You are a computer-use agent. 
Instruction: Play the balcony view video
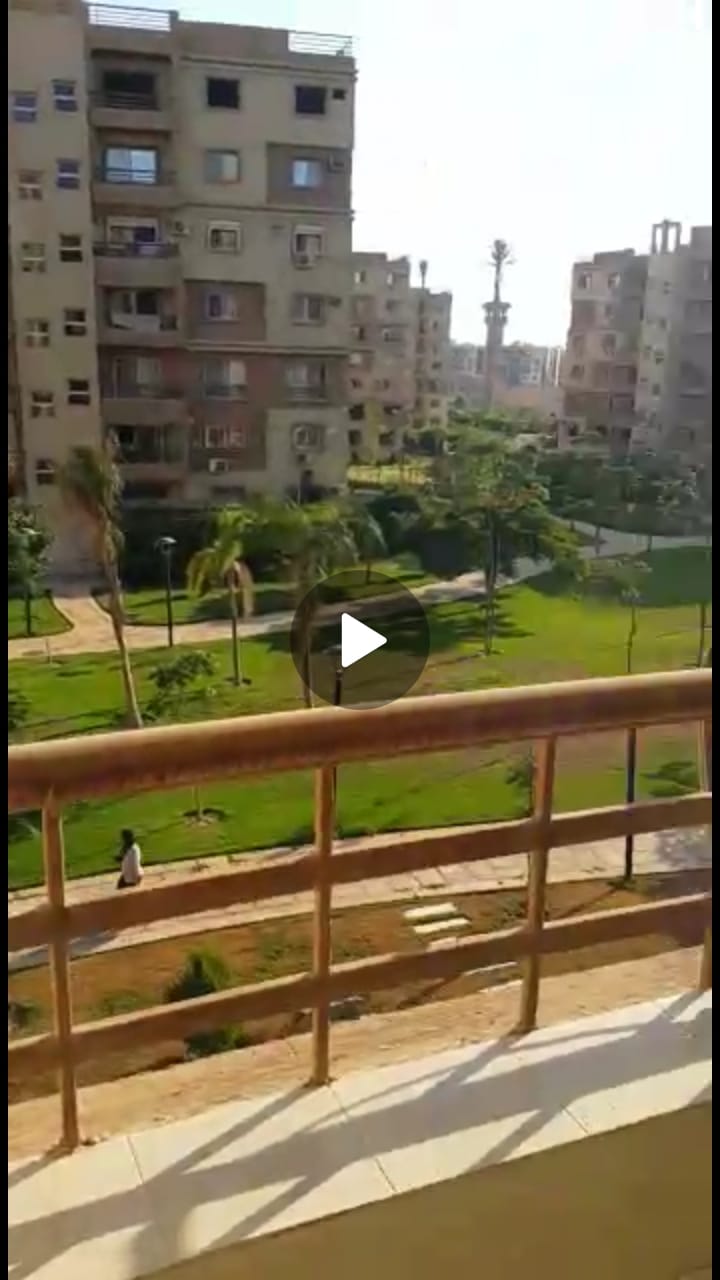360,640
